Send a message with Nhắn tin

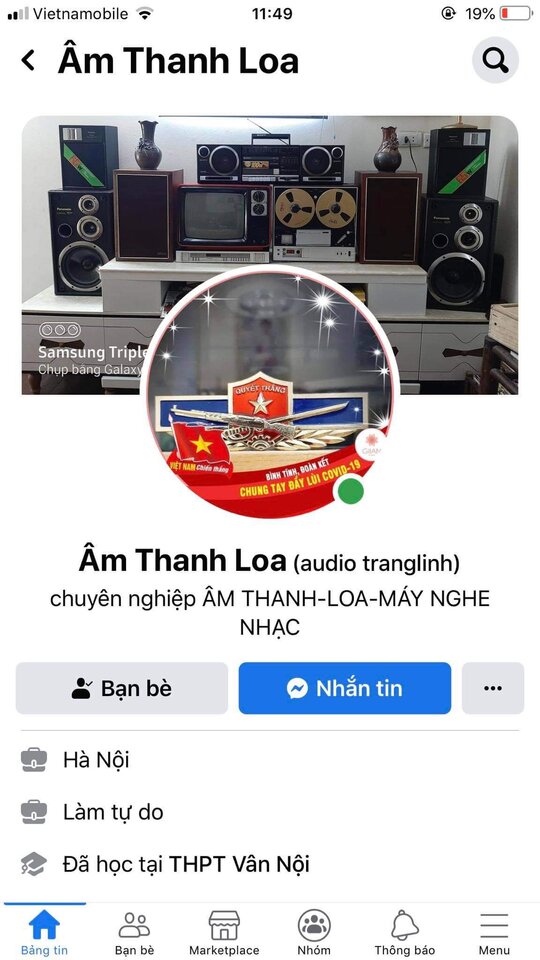click(345, 688)
